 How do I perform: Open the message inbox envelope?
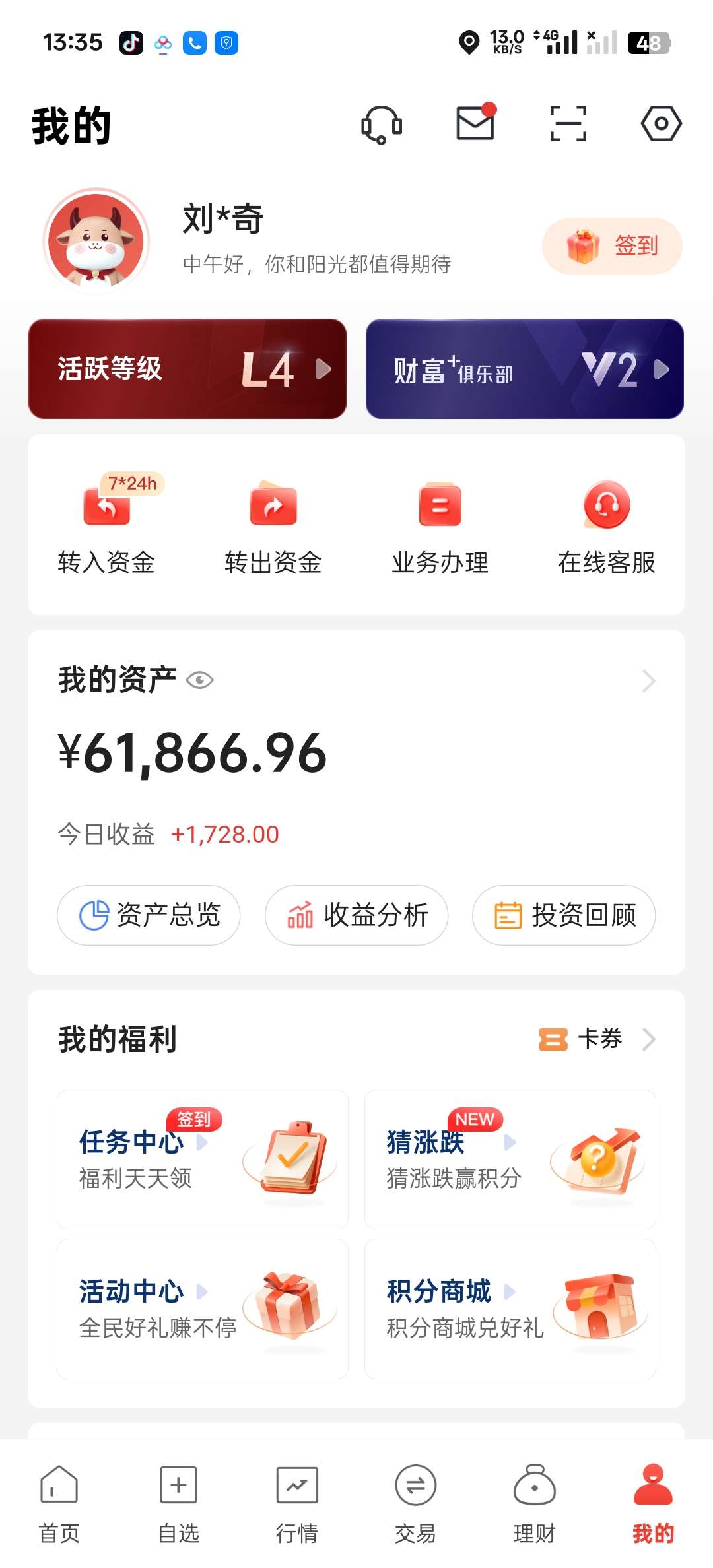pyautogui.click(x=475, y=123)
